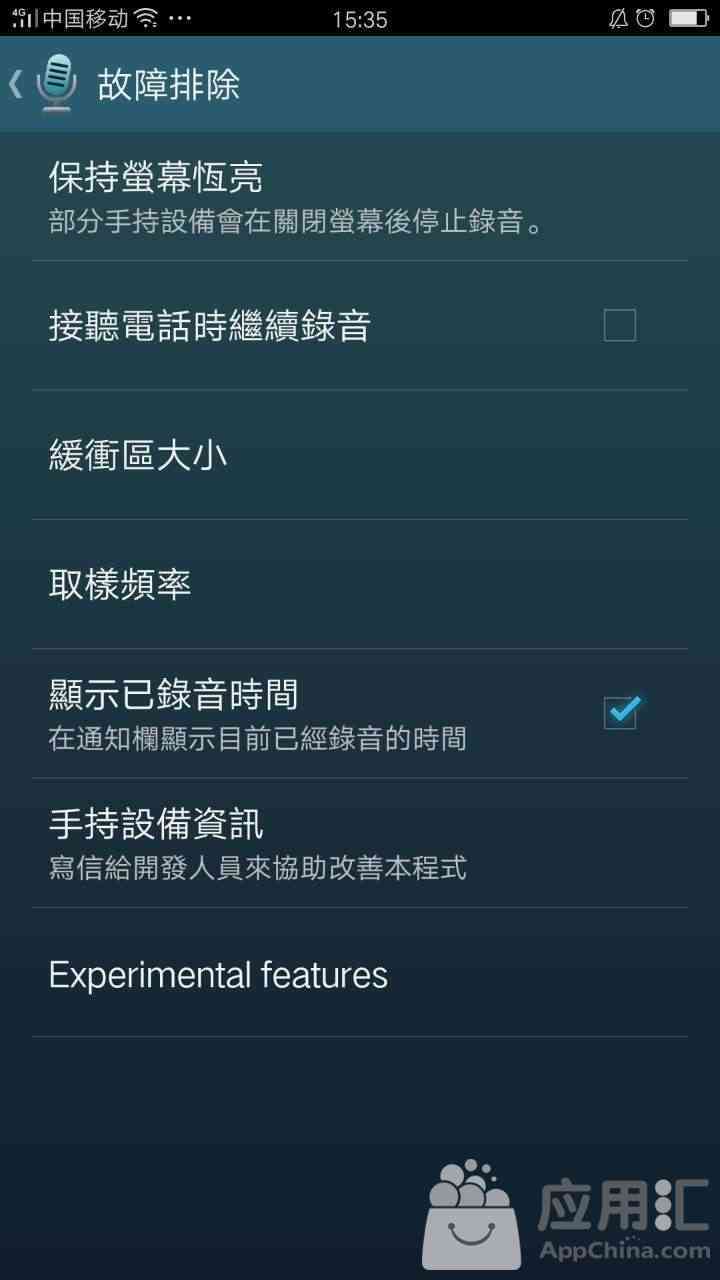Open the 取樣頻率 setting

coord(360,585)
